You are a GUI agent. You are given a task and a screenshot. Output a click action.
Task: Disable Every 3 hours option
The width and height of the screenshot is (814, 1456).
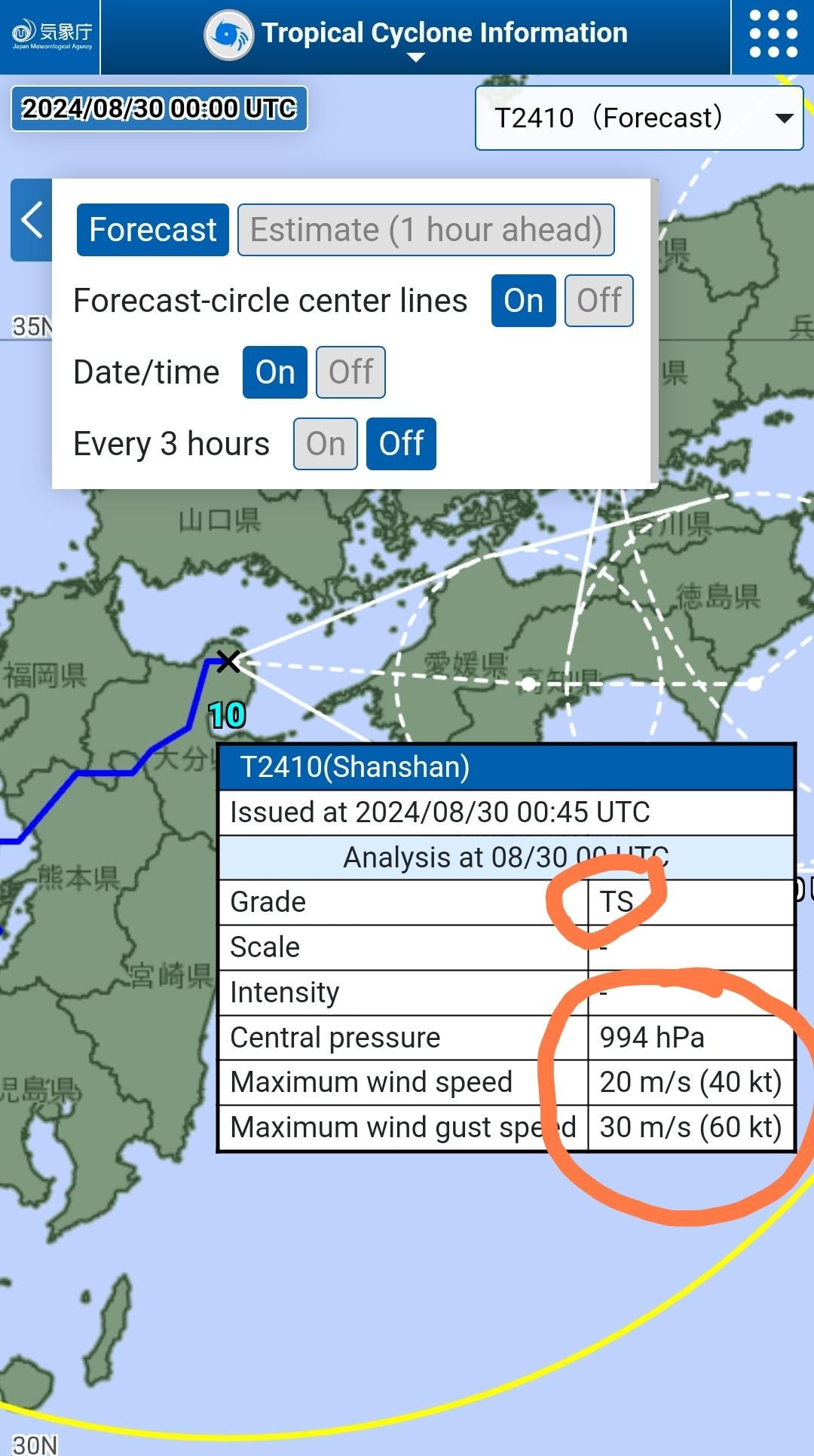tap(401, 444)
